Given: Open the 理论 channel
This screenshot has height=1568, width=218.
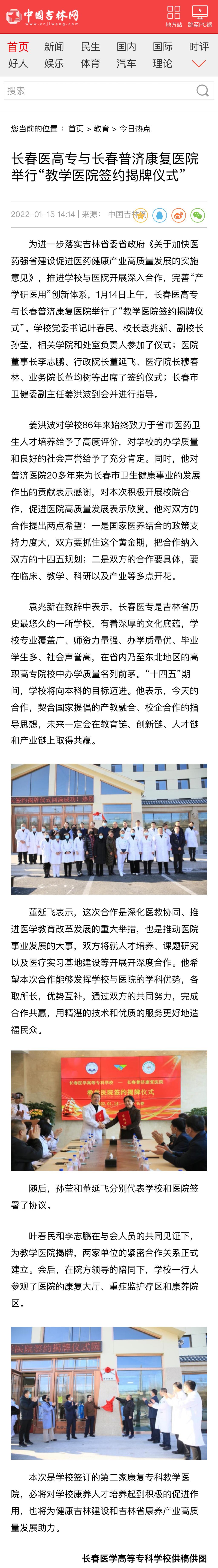Looking at the screenshot, I should (163, 63).
